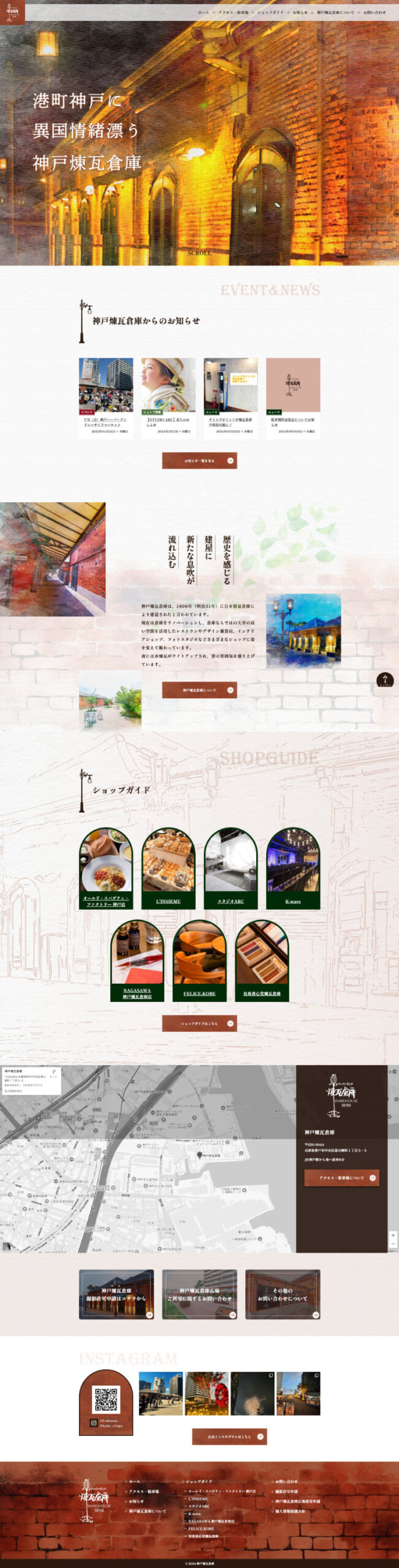Return to top with the arrow button
The image size is (399, 1568).
pos(385,679)
